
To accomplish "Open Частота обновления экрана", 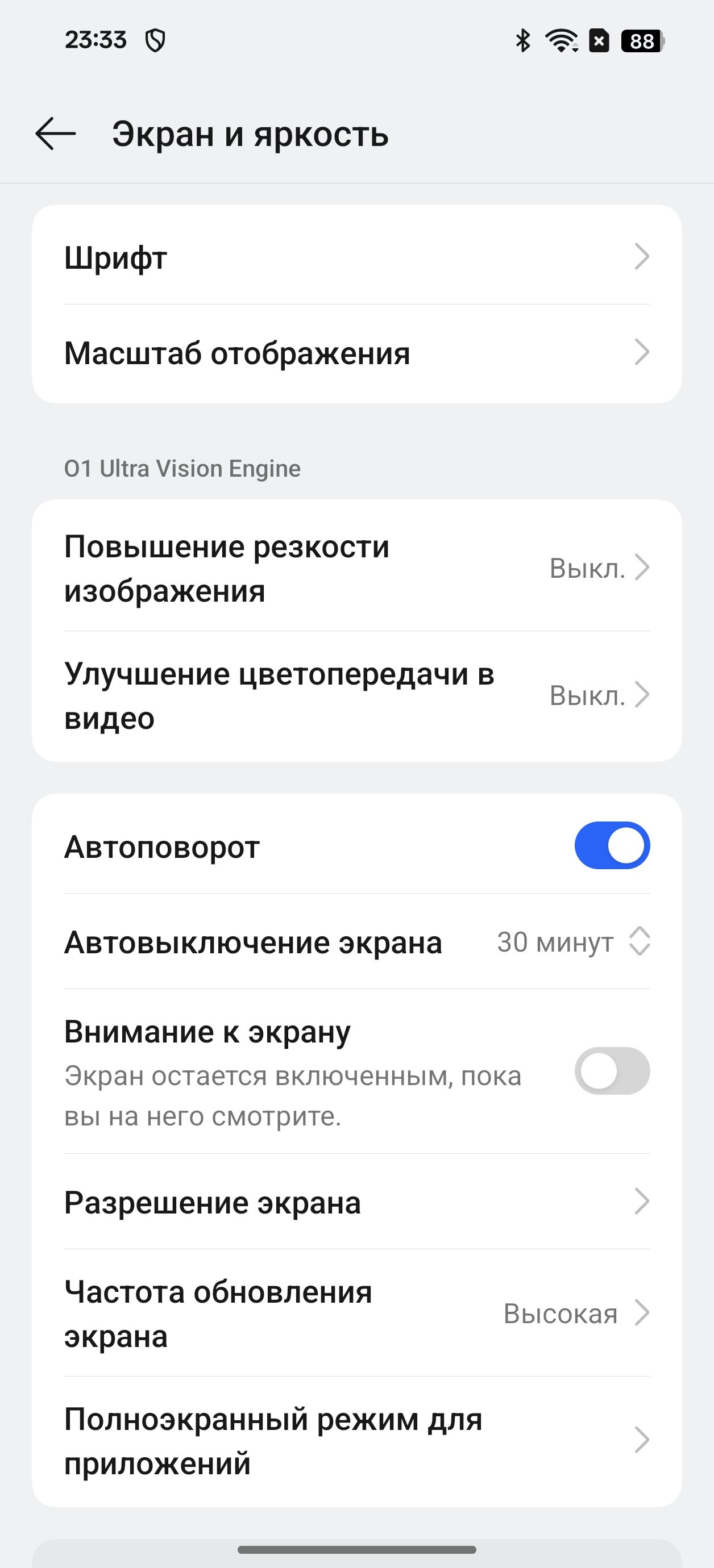I will [357, 1313].
